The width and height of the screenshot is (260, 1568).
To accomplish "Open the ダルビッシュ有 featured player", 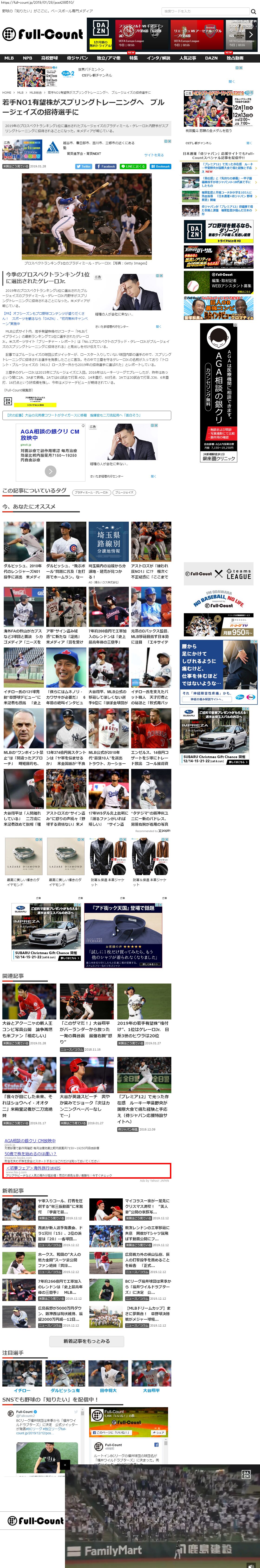I will [65, 1390].
